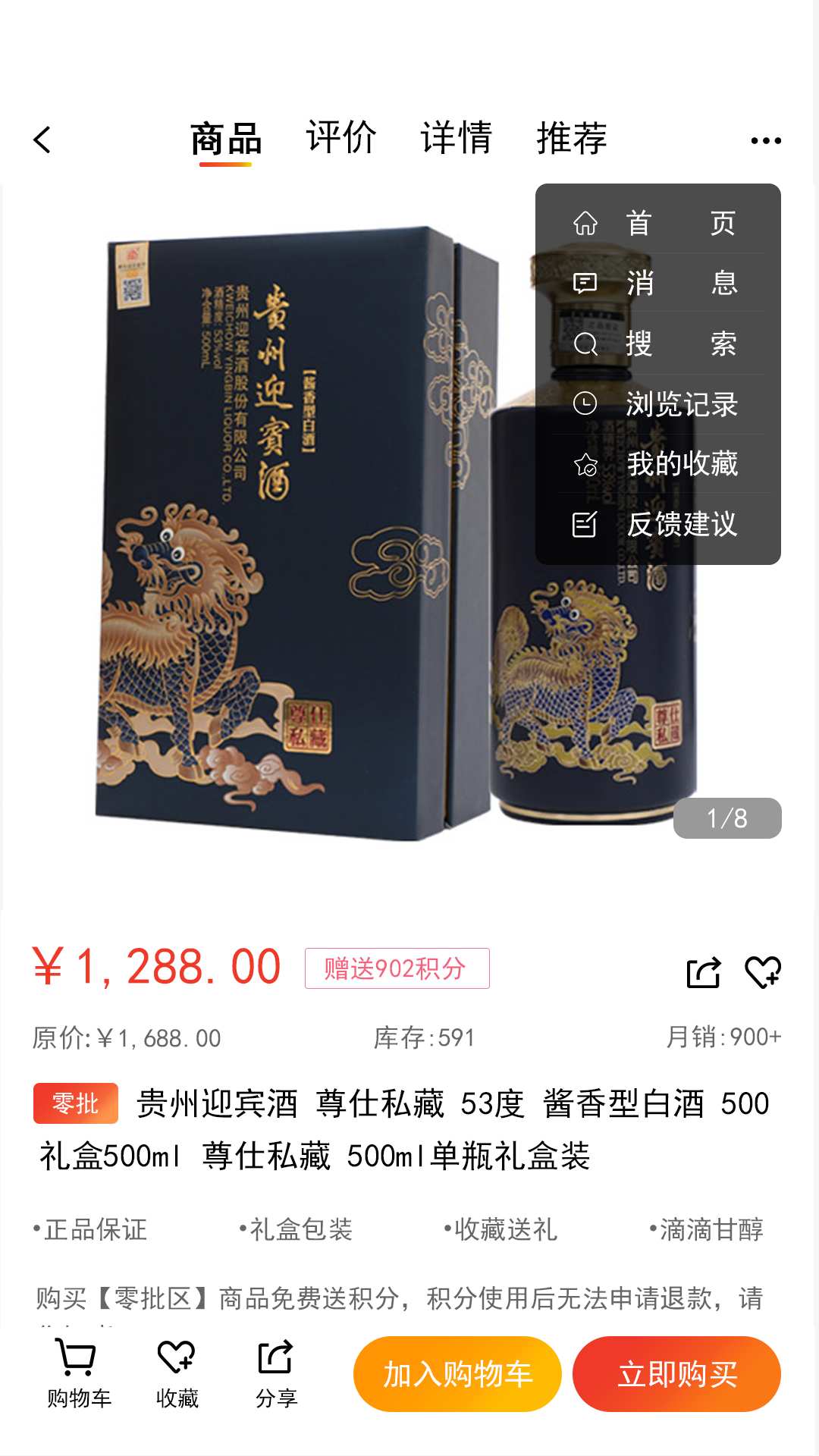819x1456 pixels.
Task: Add item with 加入购物车 button
Action: [457, 1374]
